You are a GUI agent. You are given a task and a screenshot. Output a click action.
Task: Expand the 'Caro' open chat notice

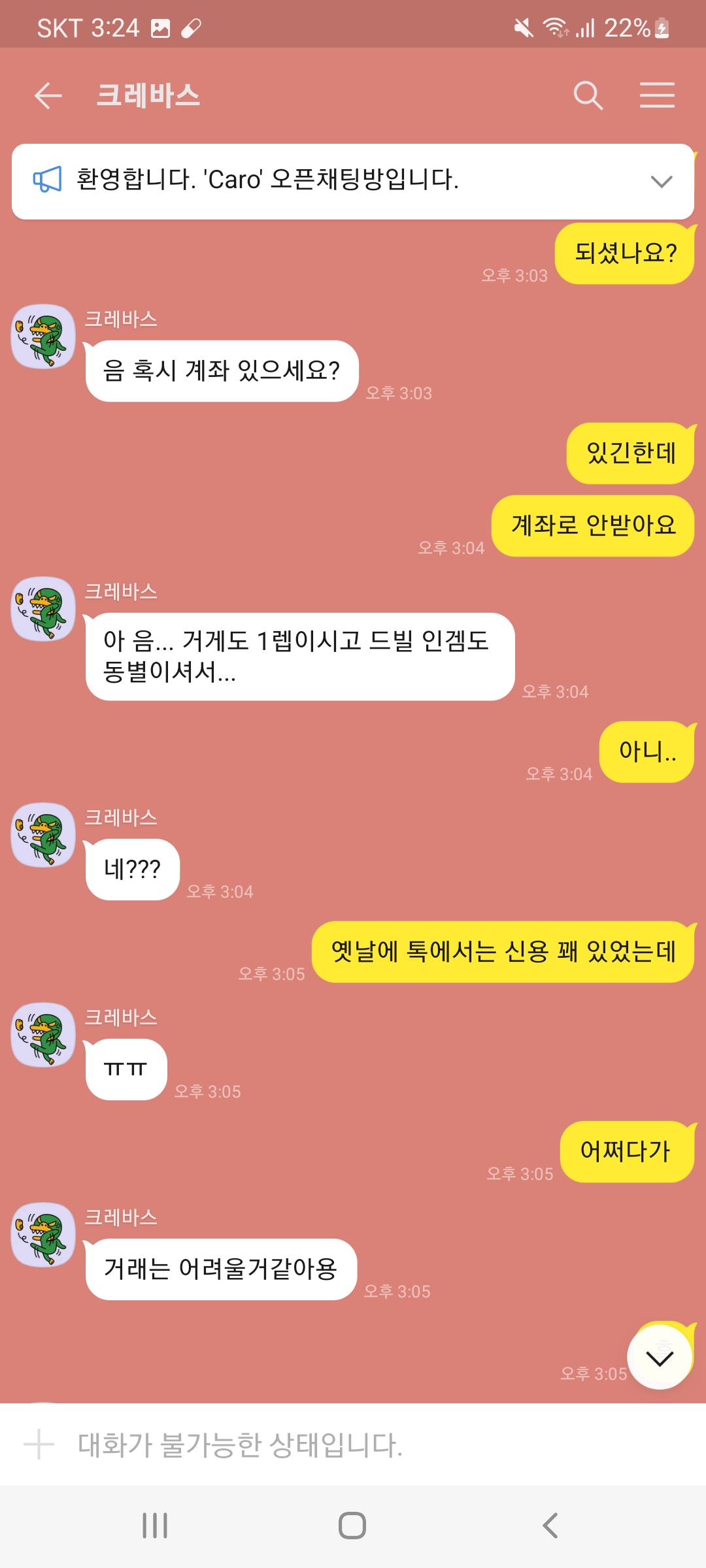tap(662, 182)
